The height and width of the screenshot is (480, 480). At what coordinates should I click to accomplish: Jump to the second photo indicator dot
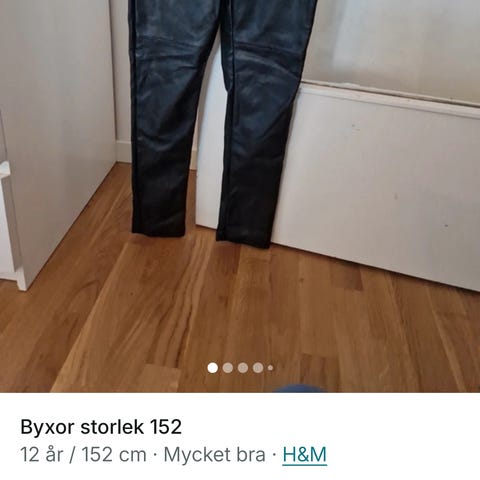[x=228, y=368]
